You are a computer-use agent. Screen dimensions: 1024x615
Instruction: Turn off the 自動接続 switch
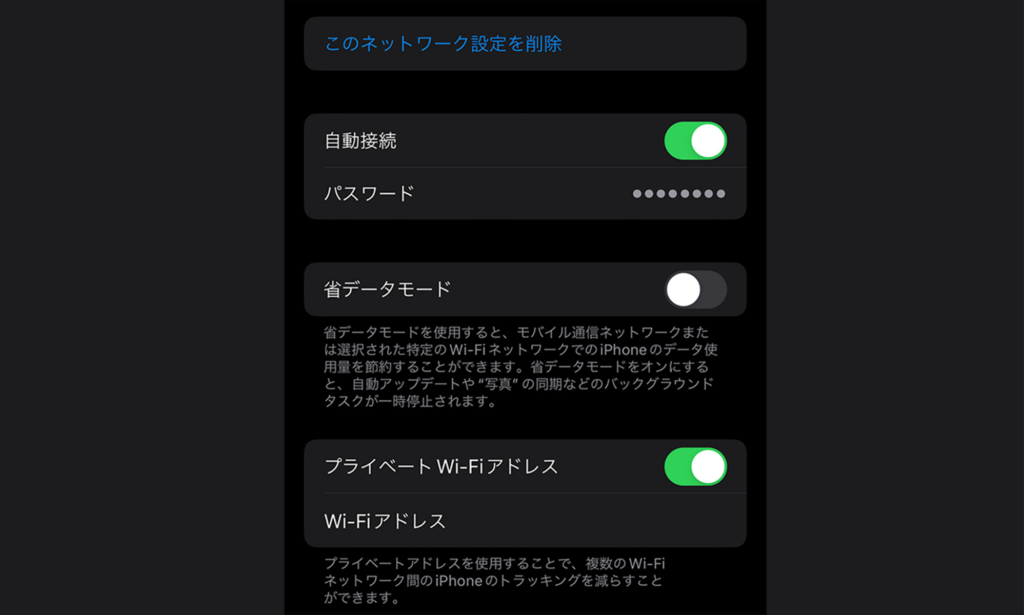[x=695, y=141]
